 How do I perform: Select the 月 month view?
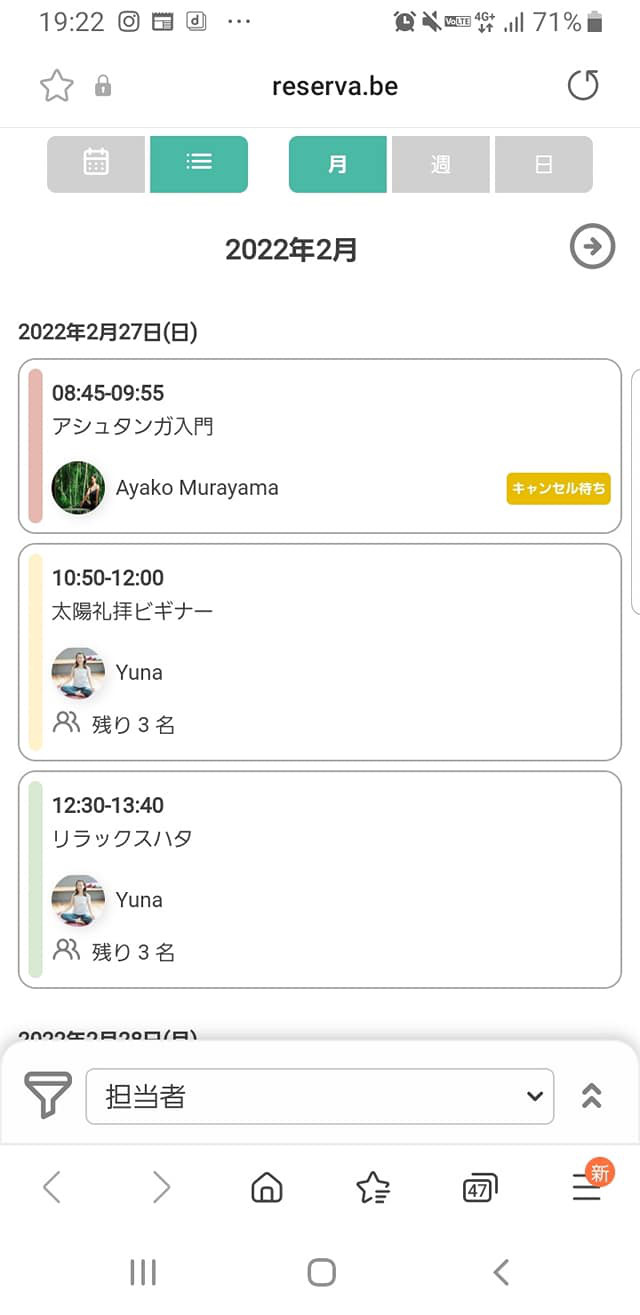[x=338, y=164]
